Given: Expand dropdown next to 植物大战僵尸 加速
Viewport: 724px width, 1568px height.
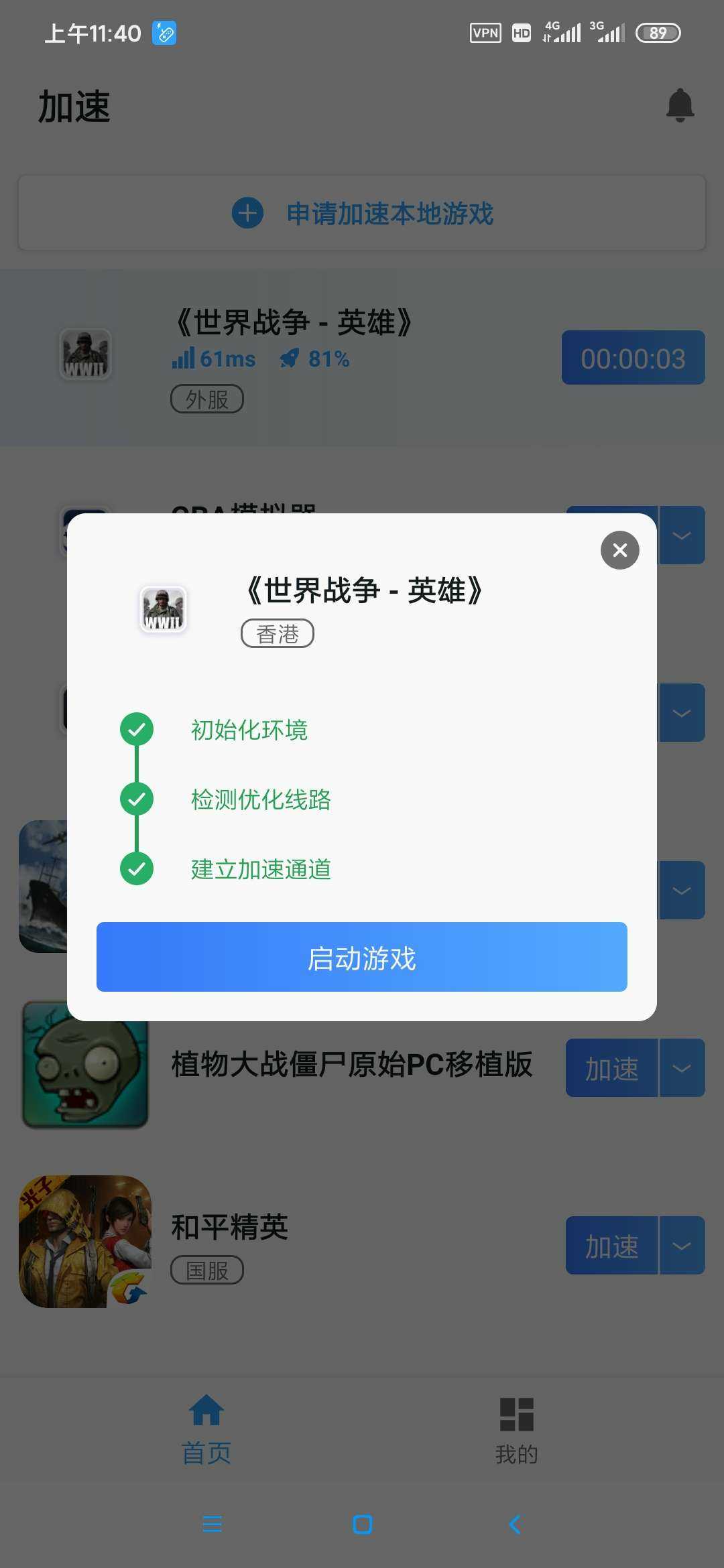Looking at the screenshot, I should pos(682,1068).
